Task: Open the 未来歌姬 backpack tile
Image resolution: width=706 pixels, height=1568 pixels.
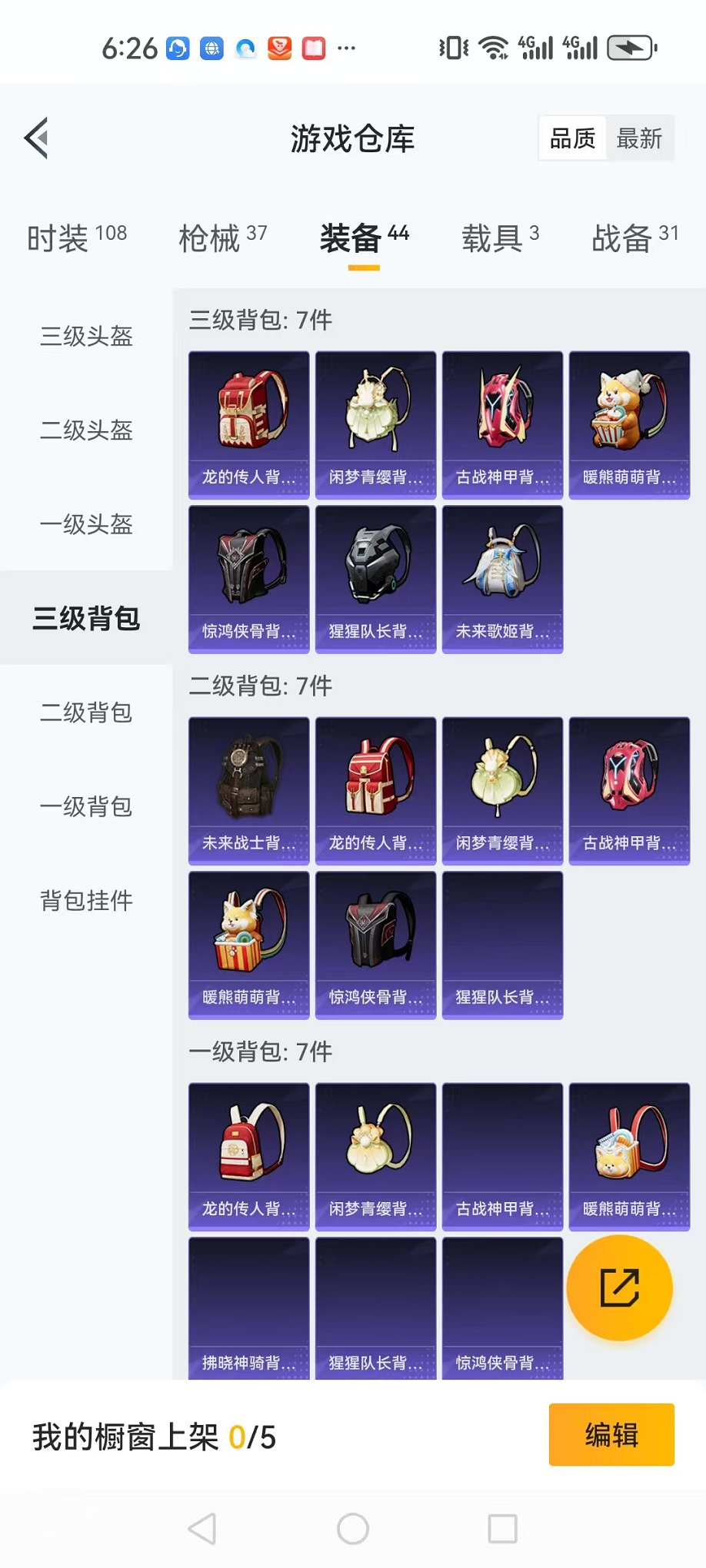Action: point(502,578)
